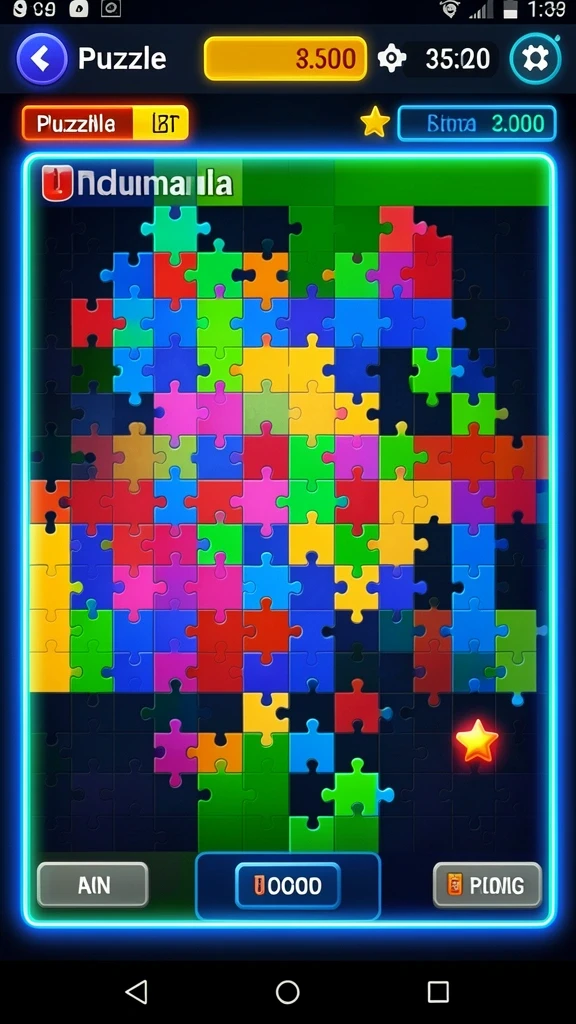Viewport: 576px width, 1024px height.
Task: Tap the 0000 button at bottom center
Action: [x=288, y=886]
